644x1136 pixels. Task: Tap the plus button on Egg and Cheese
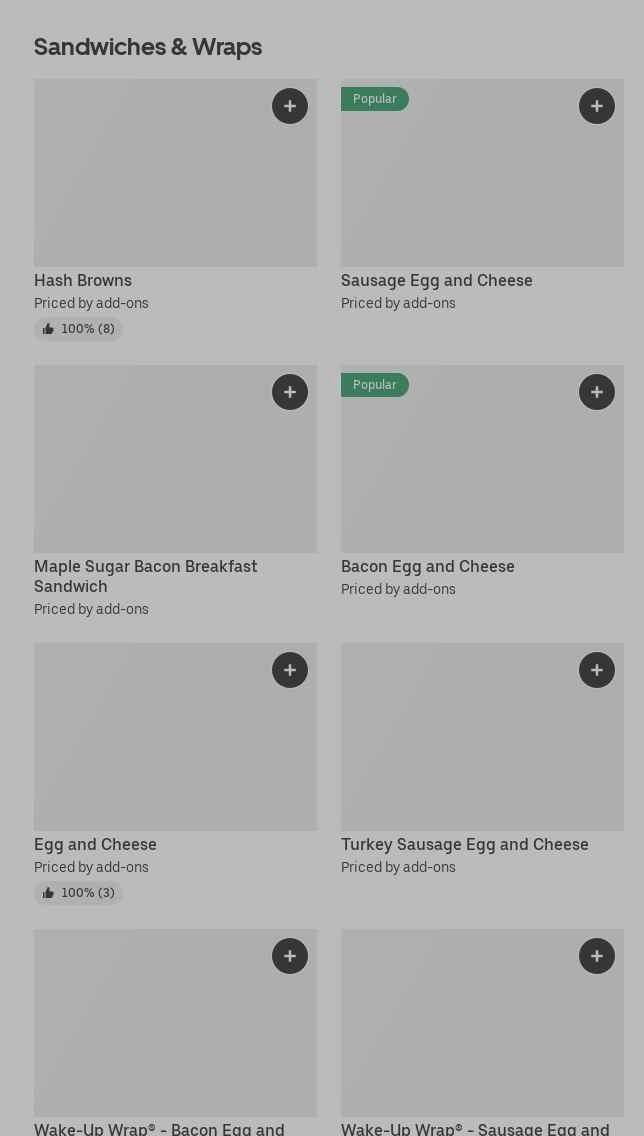tap(290, 670)
